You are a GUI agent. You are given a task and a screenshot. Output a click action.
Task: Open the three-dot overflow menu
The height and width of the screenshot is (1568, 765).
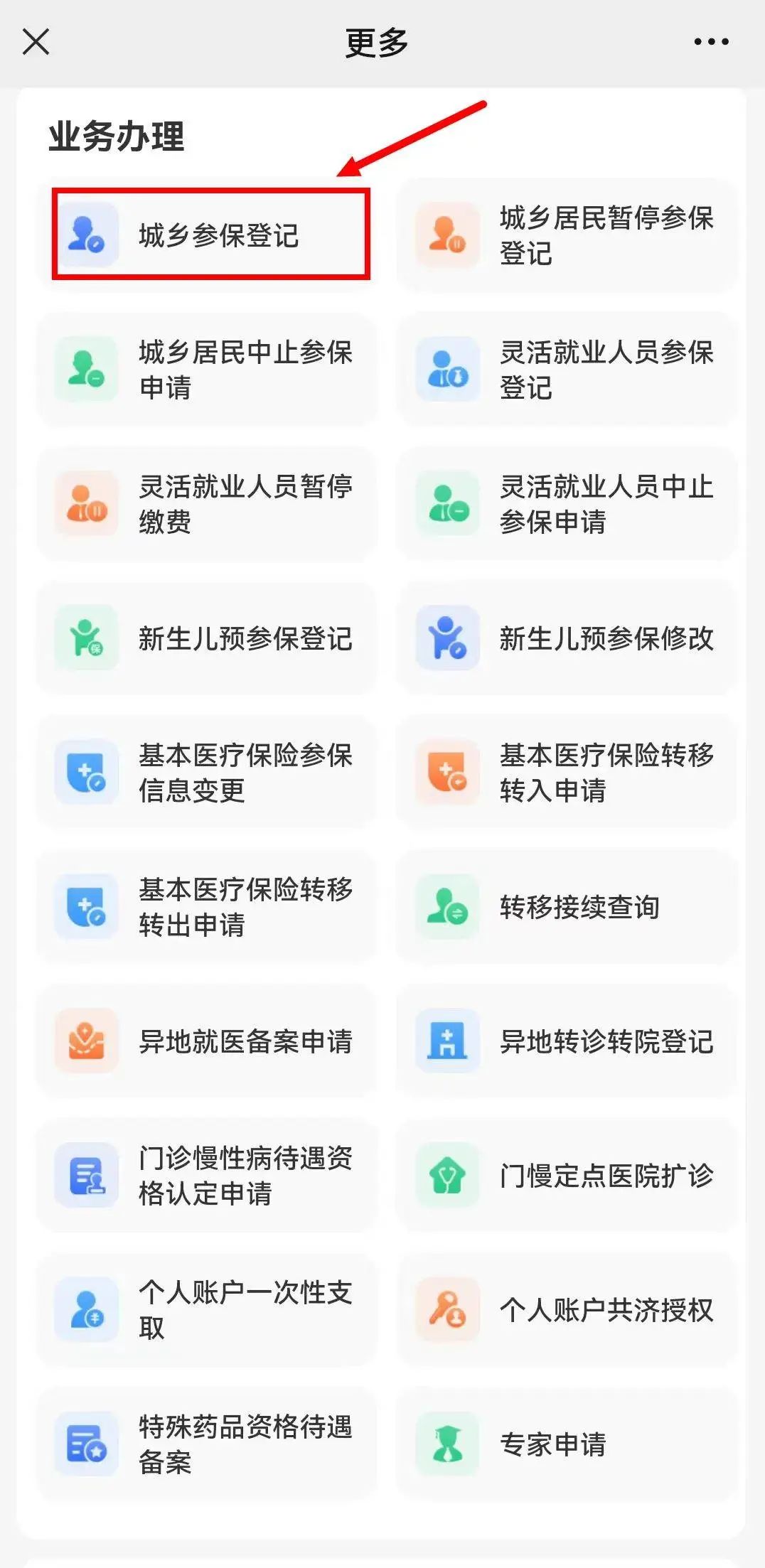pos(711,42)
